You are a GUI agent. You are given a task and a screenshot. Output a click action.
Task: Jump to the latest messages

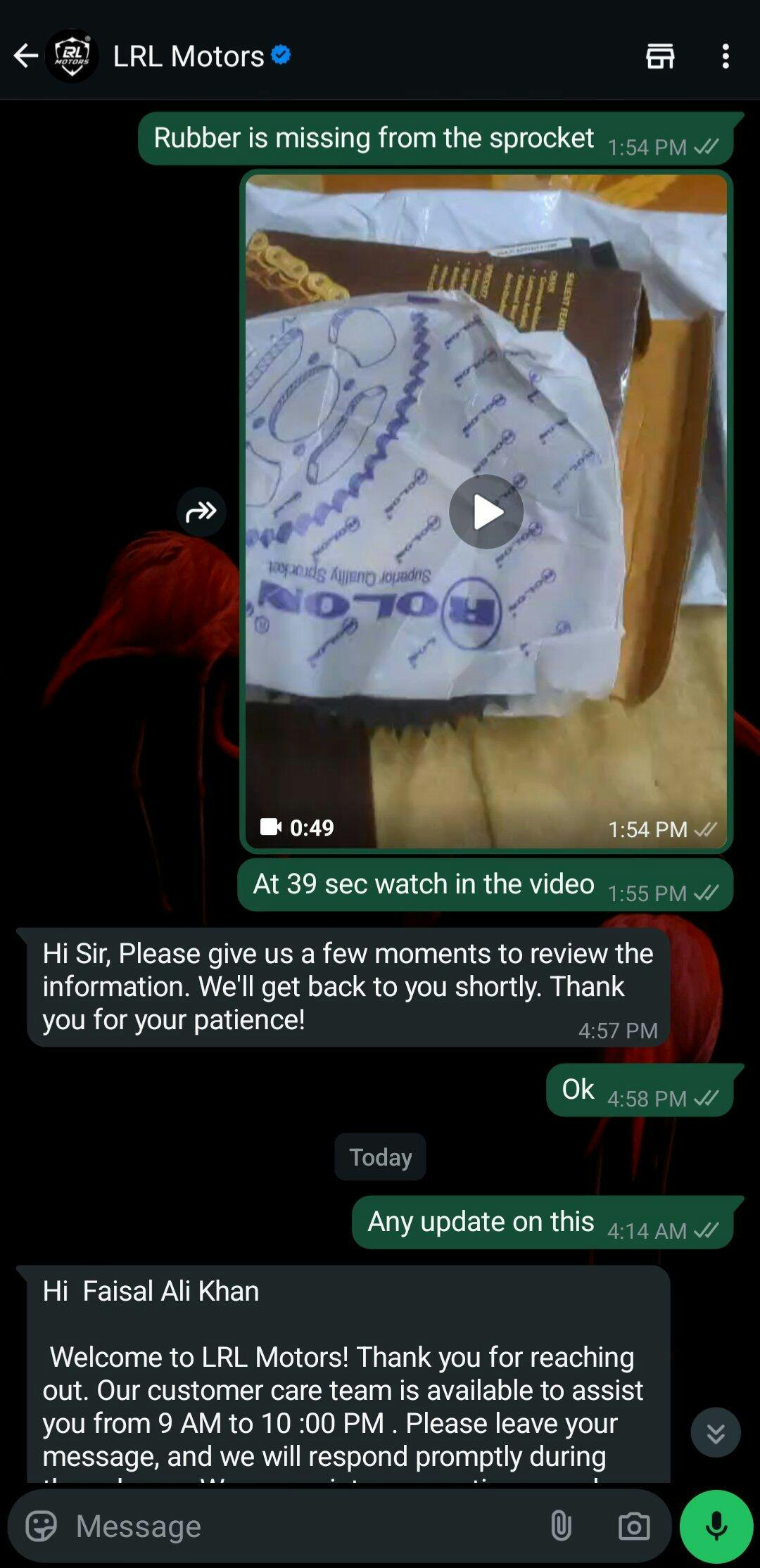(x=715, y=1432)
